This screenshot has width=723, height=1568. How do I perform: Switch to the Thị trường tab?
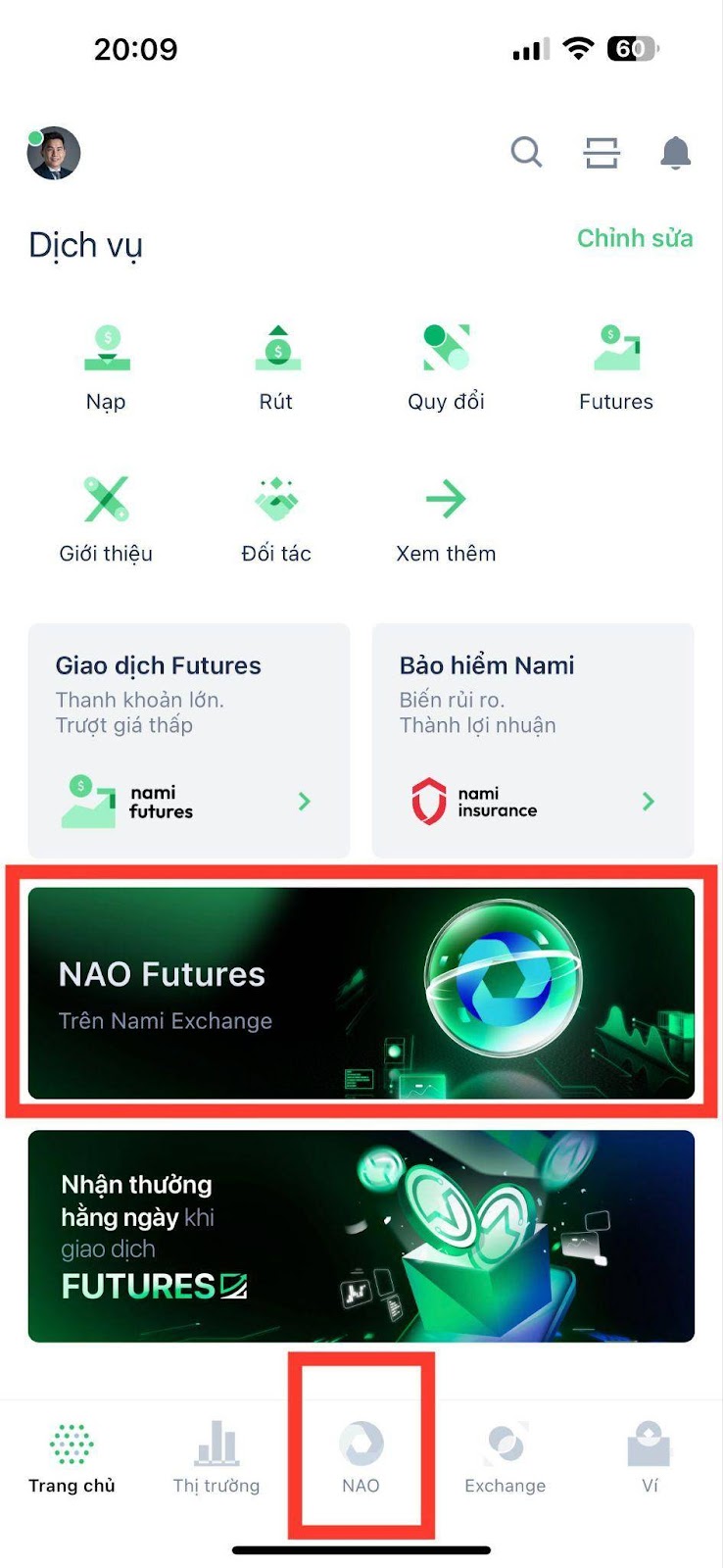(217, 1458)
